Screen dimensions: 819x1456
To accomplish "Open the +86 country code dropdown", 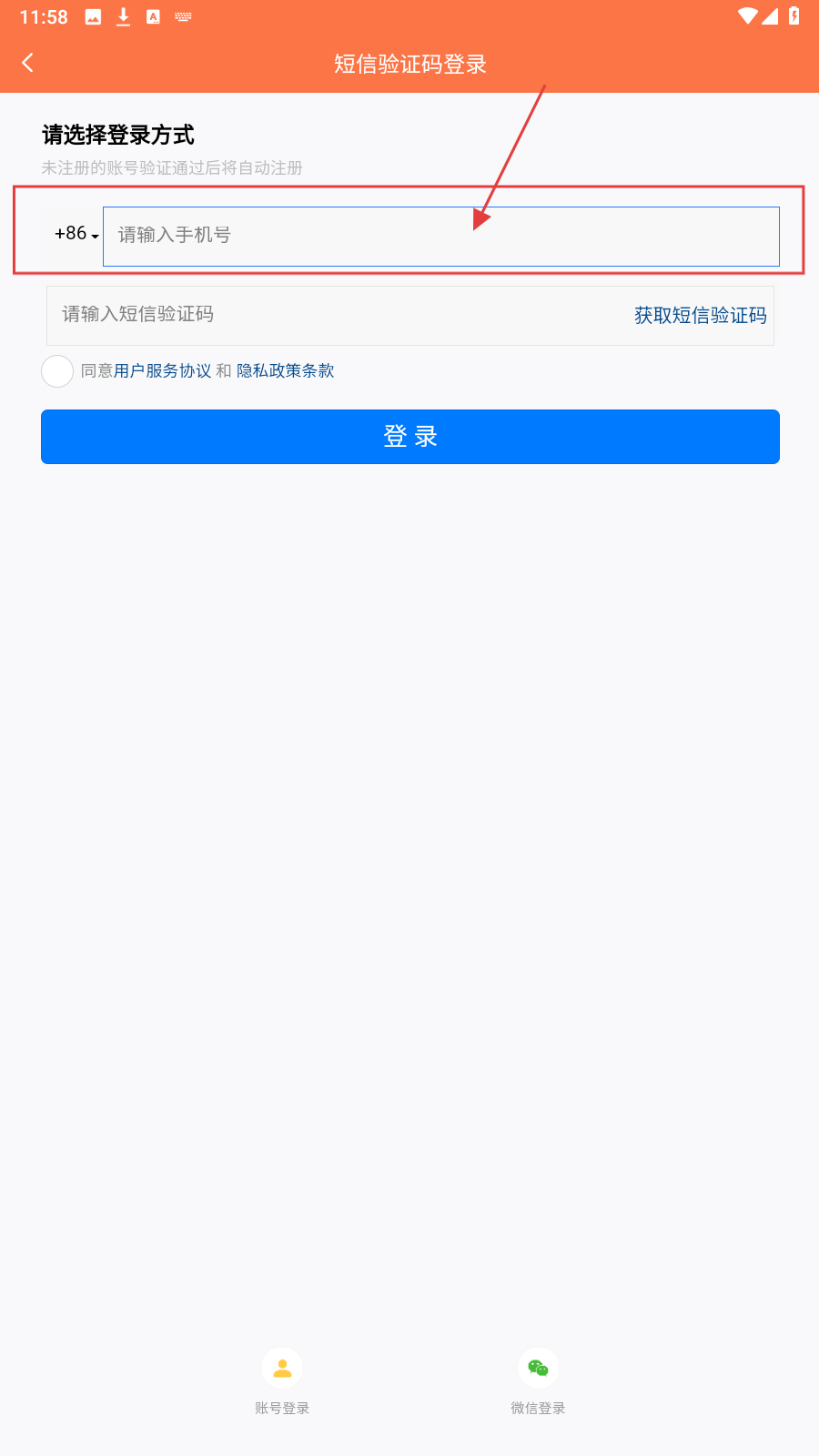I will coord(76,235).
